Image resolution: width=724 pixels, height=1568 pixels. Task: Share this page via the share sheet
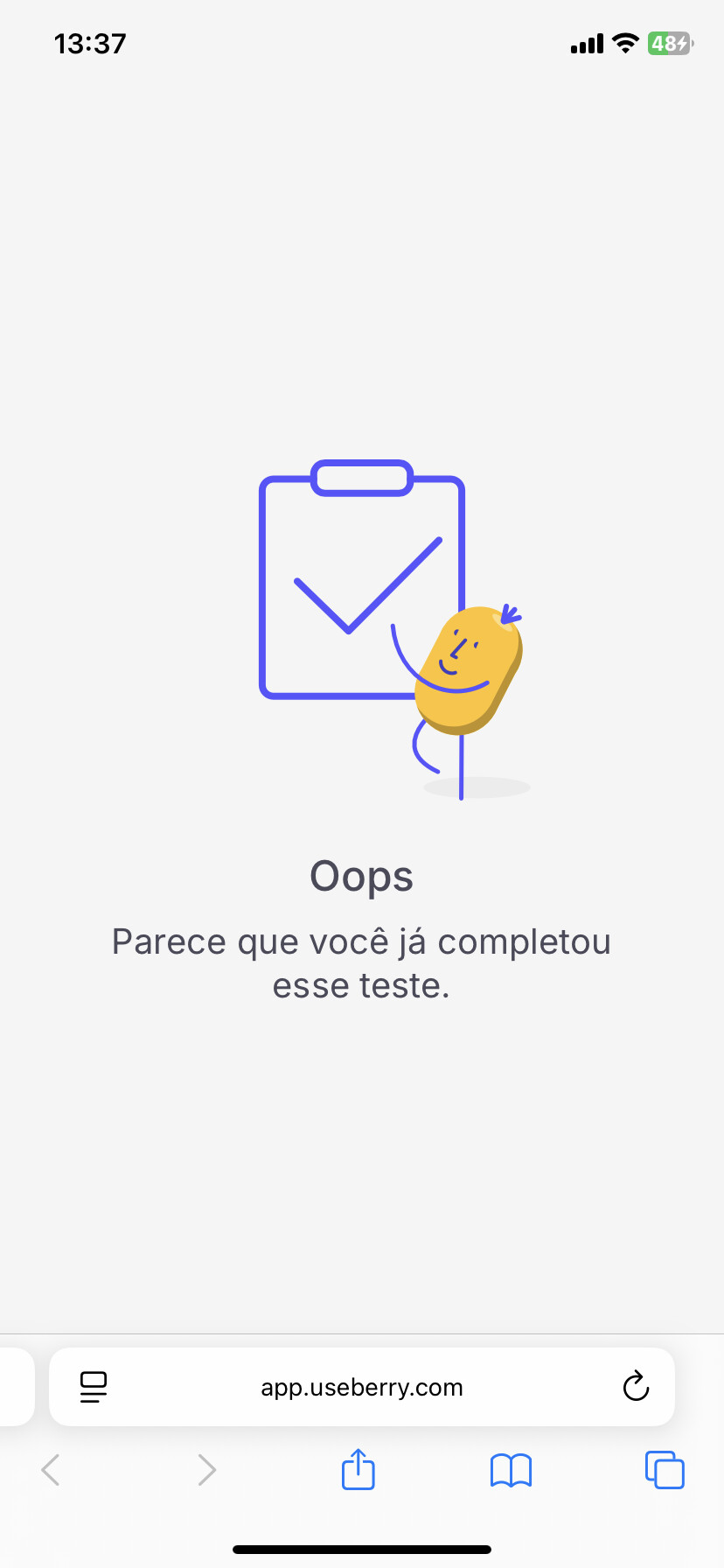tap(359, 1469)
